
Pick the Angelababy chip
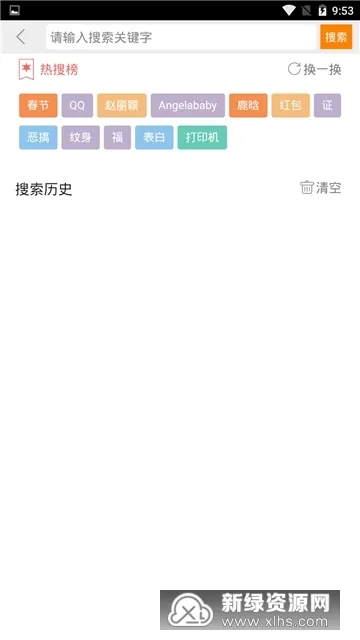point(188,105)
